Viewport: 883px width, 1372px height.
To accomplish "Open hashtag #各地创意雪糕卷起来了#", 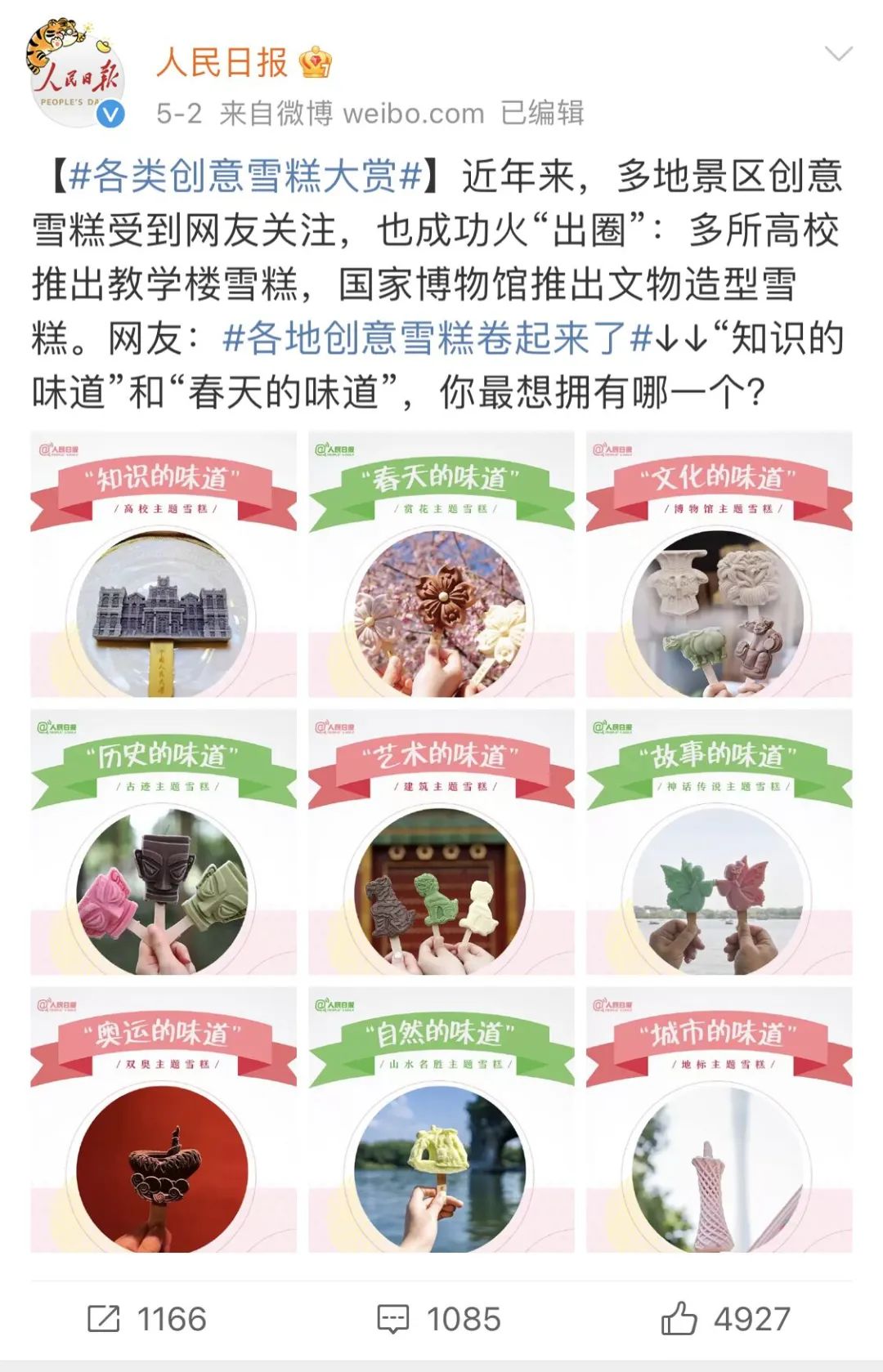I will [x=436, y=337].
